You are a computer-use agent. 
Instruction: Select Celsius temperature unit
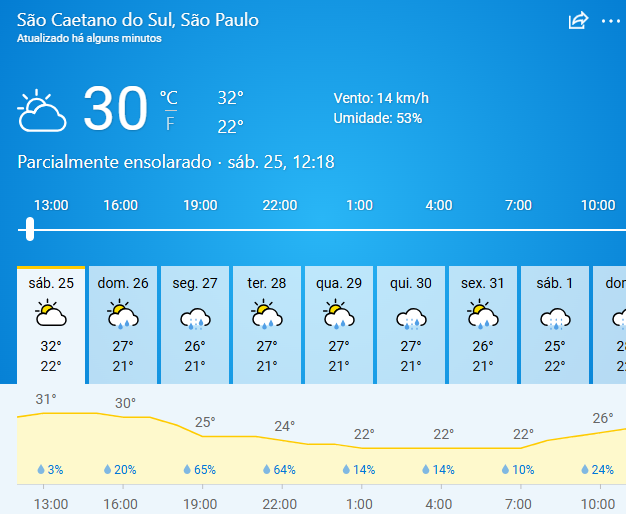click(x=169, y=98)
